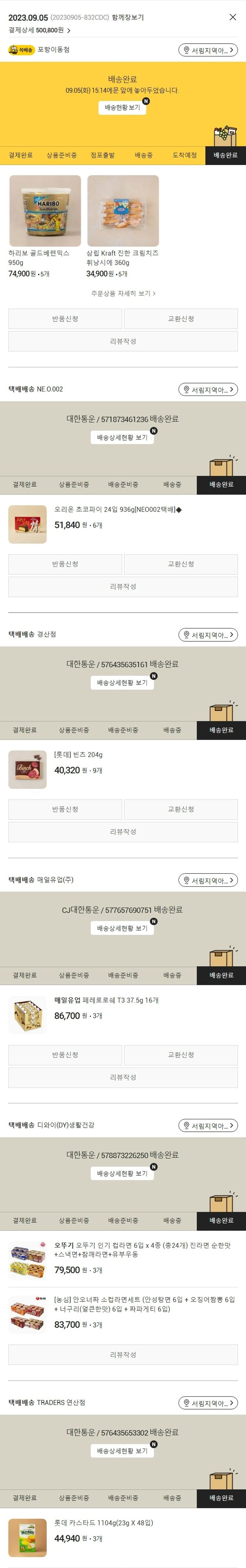Request 교환신청 for 포항이동점 order
Viewport: 246px width, 1568px height.
(181, 319)
